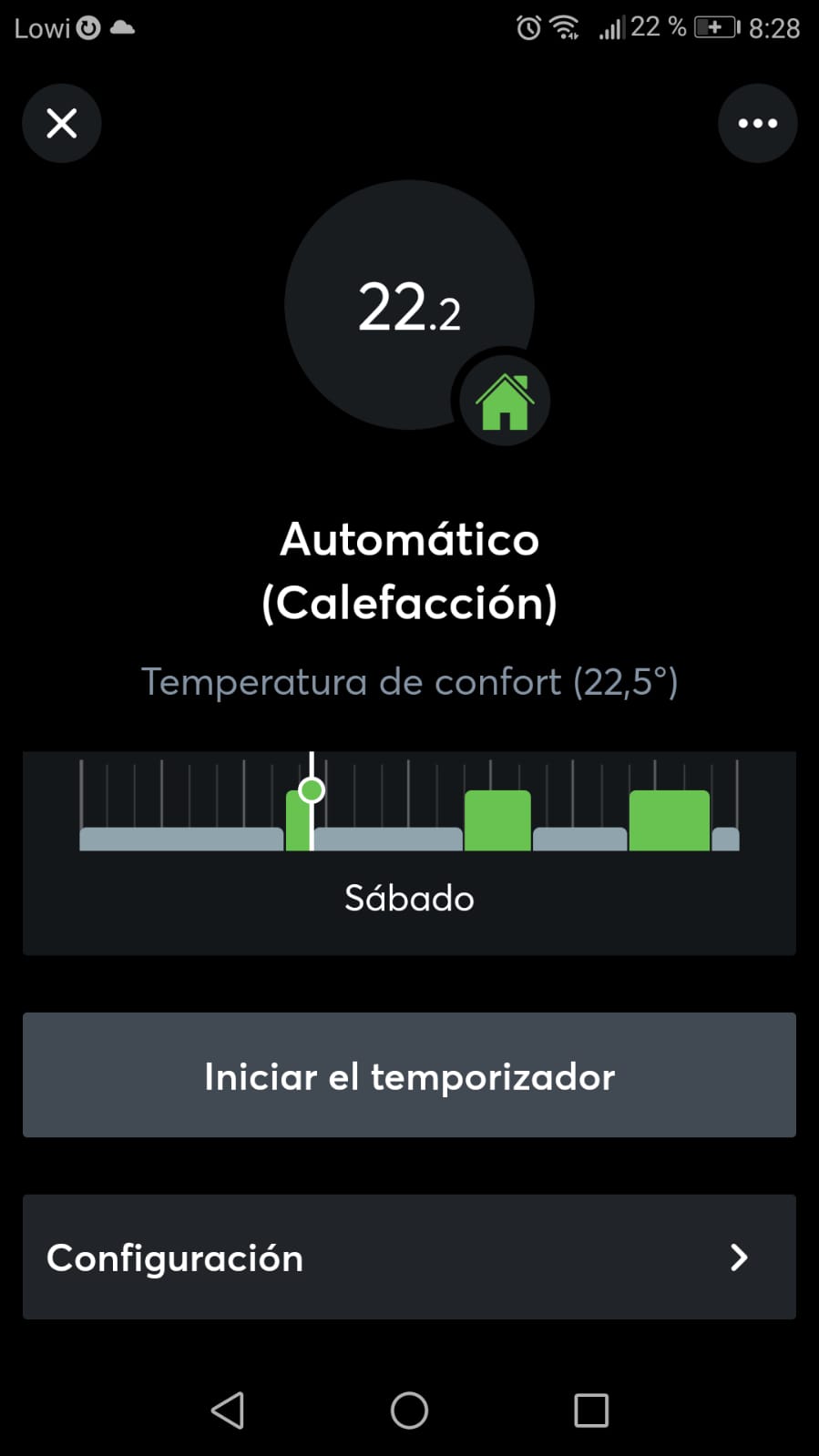
Task: Expand the Configuración settings page
Action: tap(409, 1257)
